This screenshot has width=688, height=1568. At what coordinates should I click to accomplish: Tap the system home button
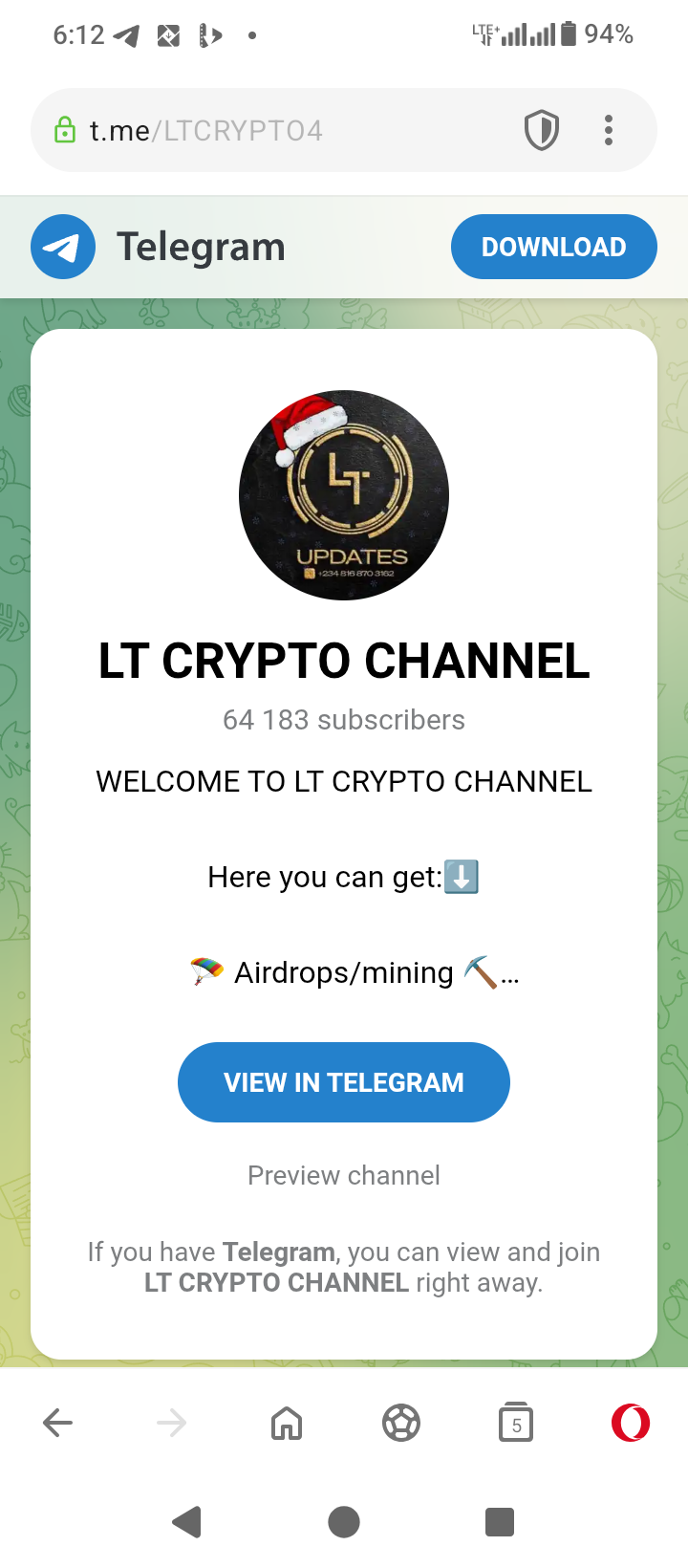pos(344,1521)
